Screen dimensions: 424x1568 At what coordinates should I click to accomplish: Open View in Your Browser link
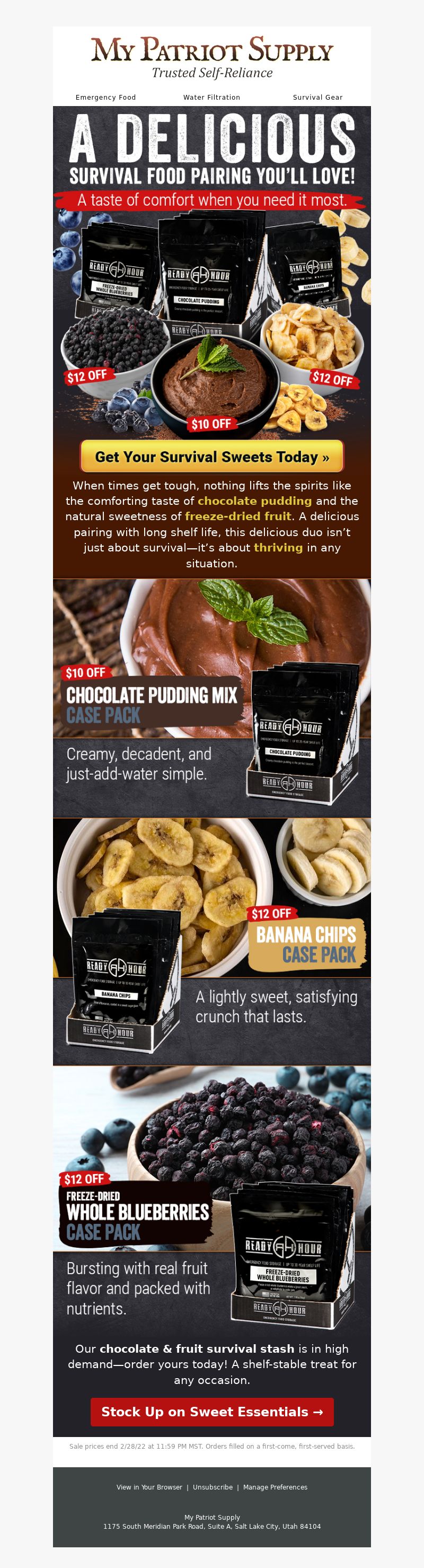[x=149, y=1487]
